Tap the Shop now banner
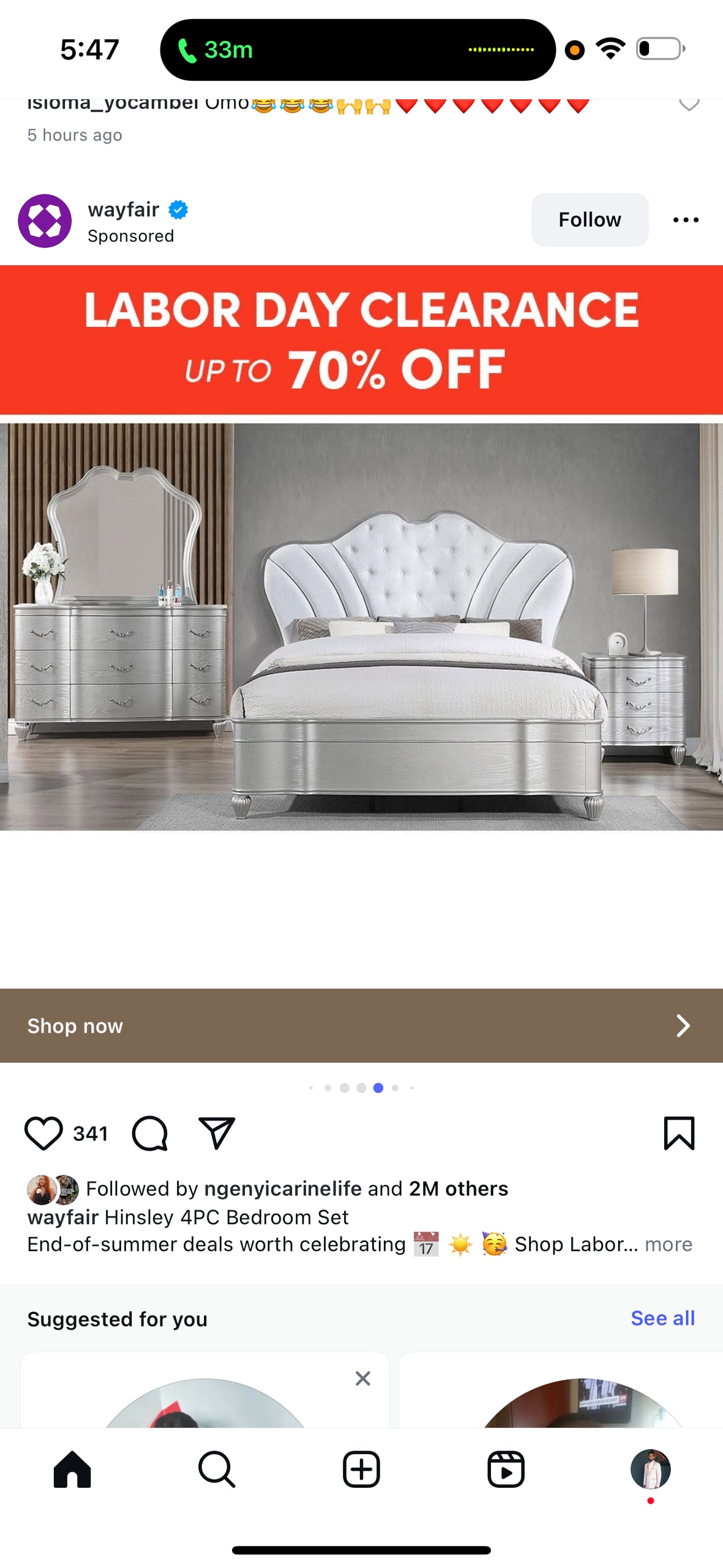This screenshot has height=1568, width=723. tap(361, 1025)
